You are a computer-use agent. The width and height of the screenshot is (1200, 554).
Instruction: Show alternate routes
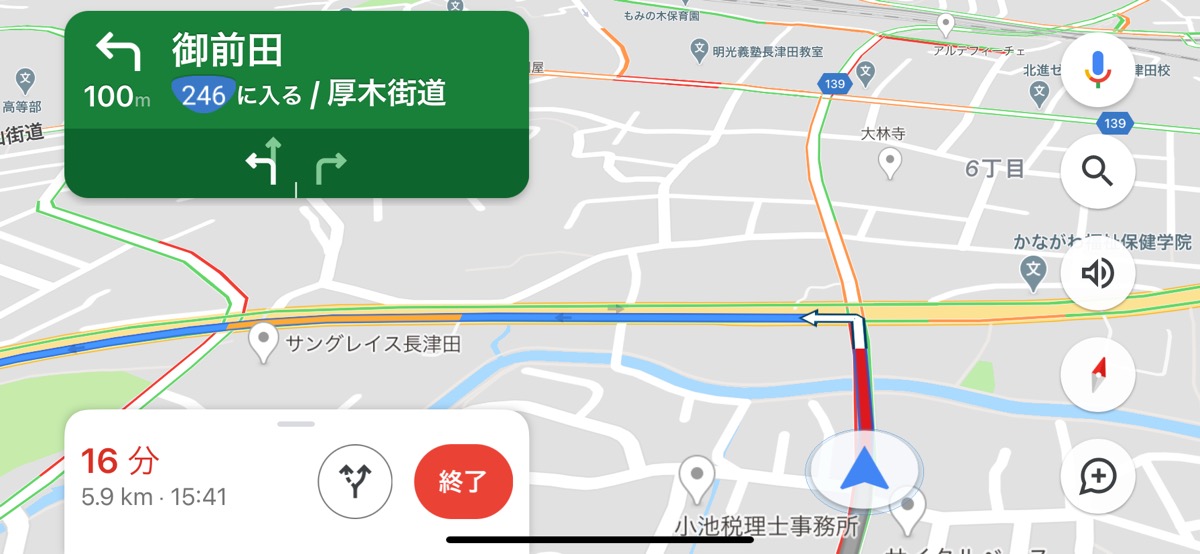354,482
